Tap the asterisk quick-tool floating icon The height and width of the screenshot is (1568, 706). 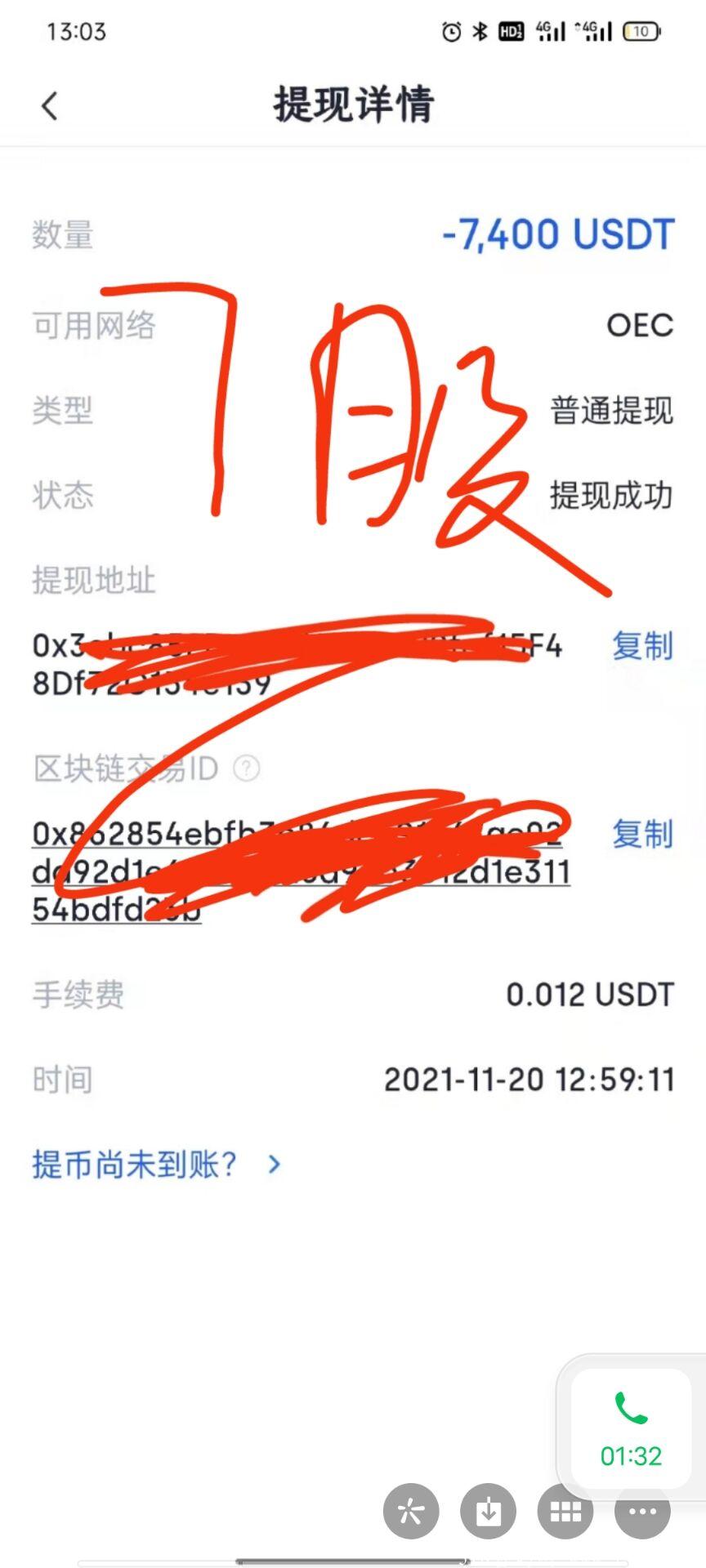click(x=411, y=1512)
